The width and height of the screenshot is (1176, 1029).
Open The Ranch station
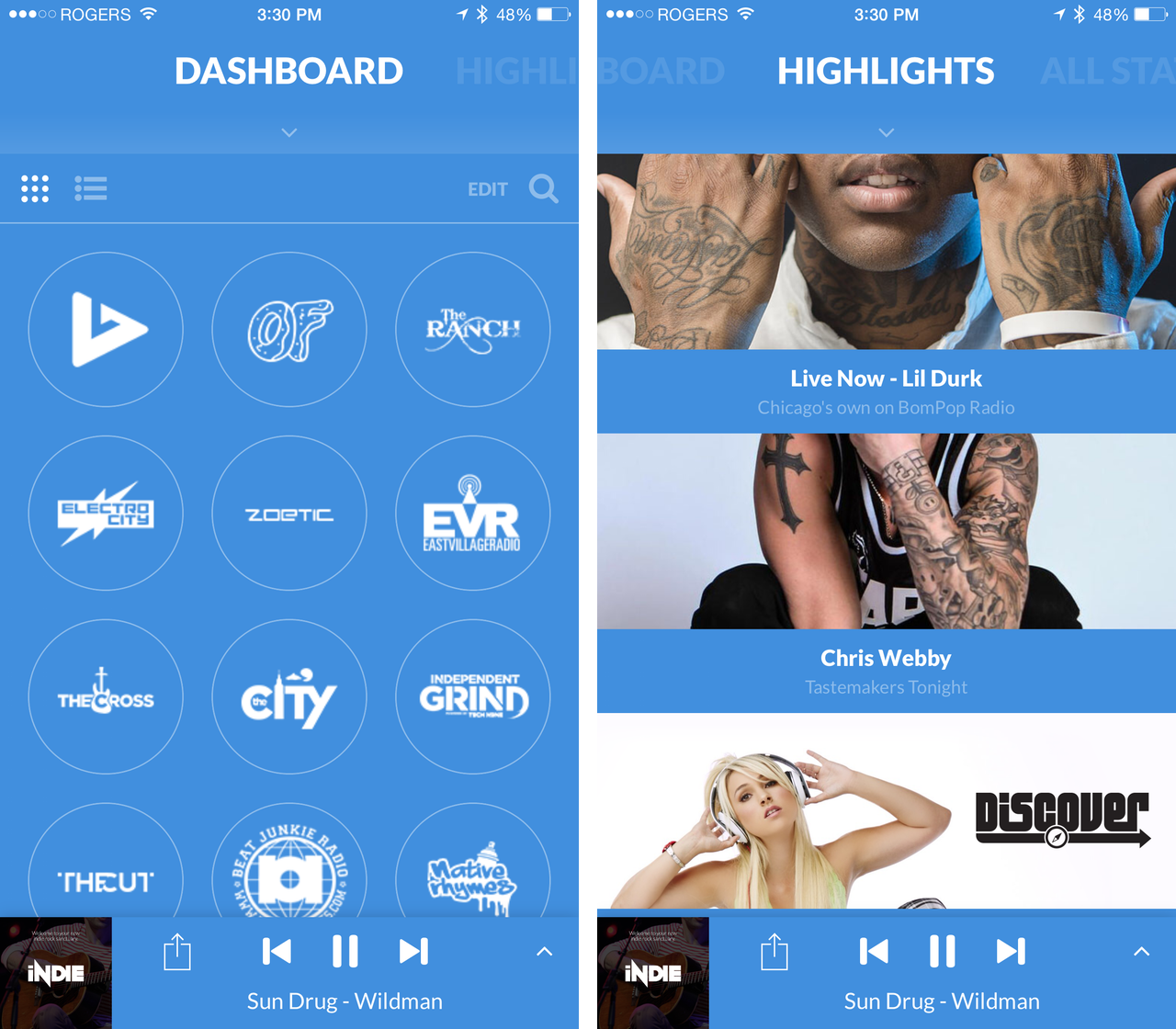pyautogui.click(x=472, y=330)
